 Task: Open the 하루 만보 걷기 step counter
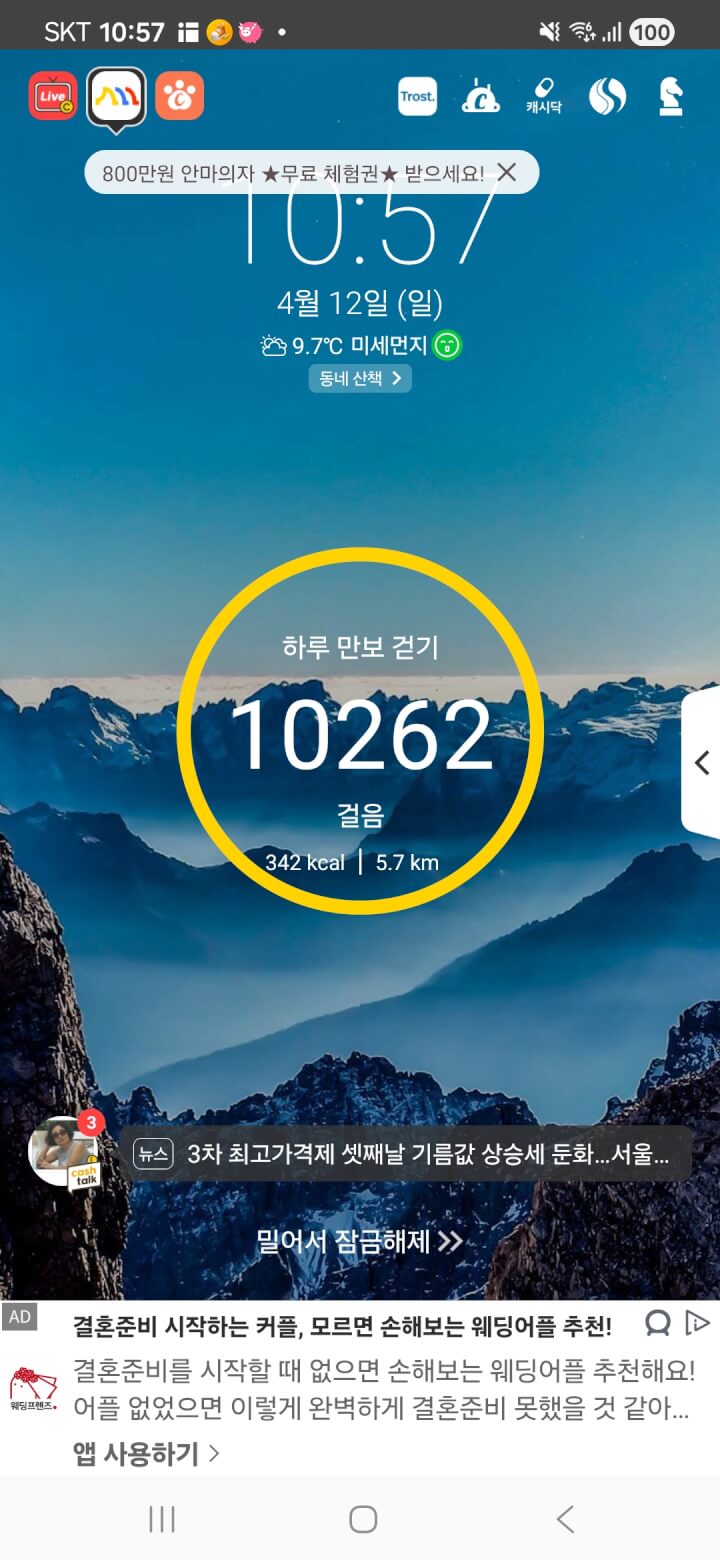click(360, 730)
